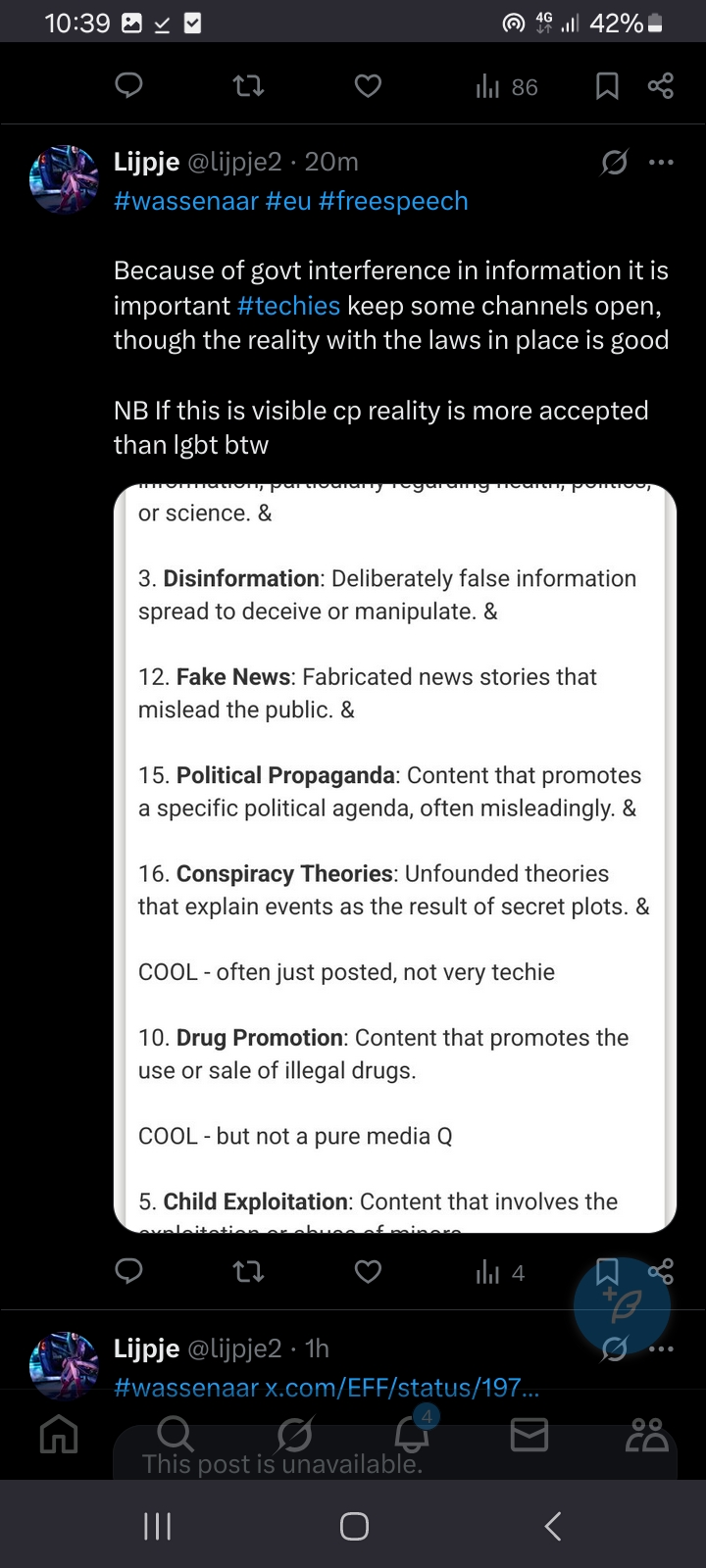Open the x.com/EFF/status link
The image size is (706, 1568).
401,1388
